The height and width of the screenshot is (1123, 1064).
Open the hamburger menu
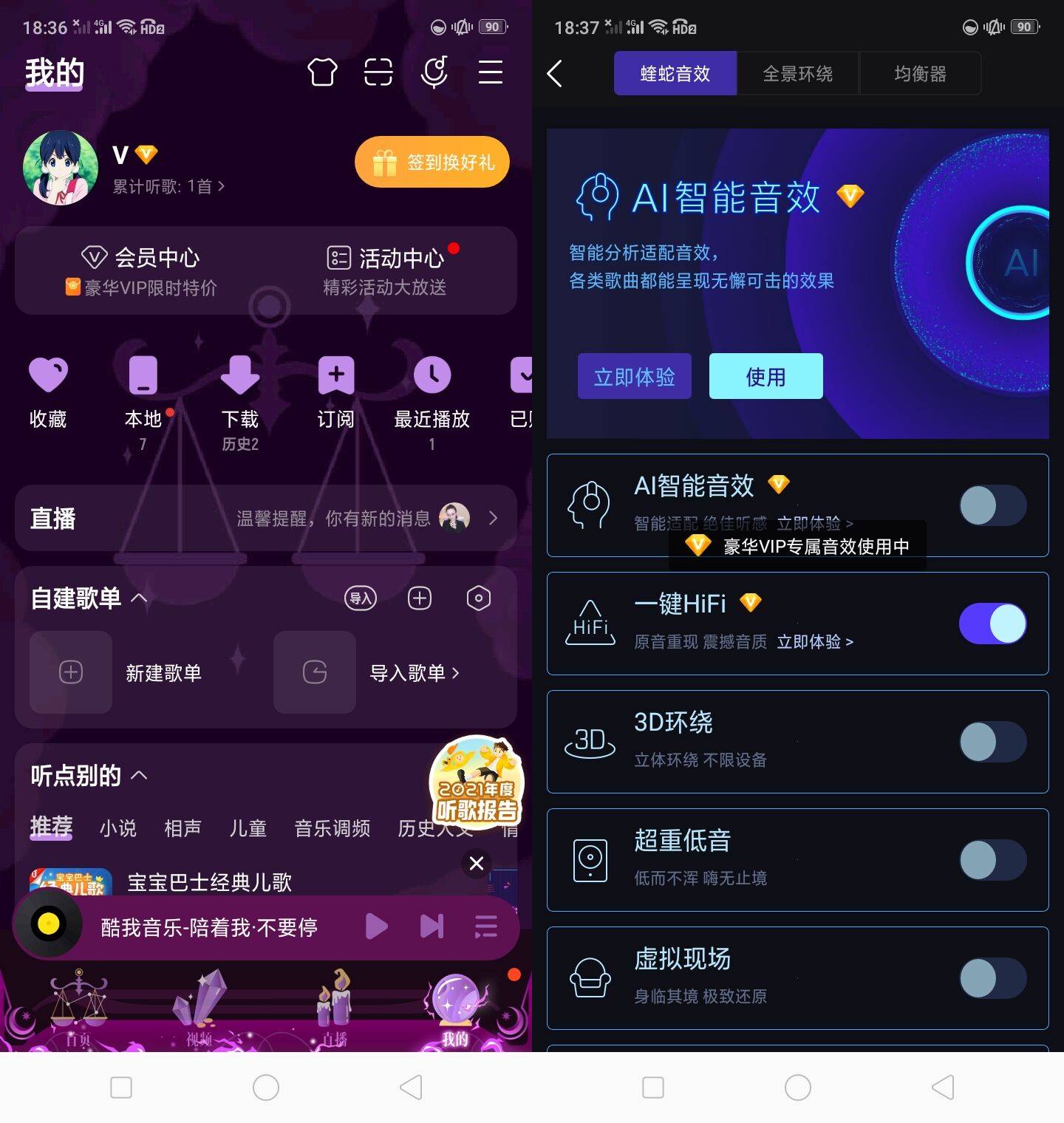pyautogui.click(x=490, y=72)
